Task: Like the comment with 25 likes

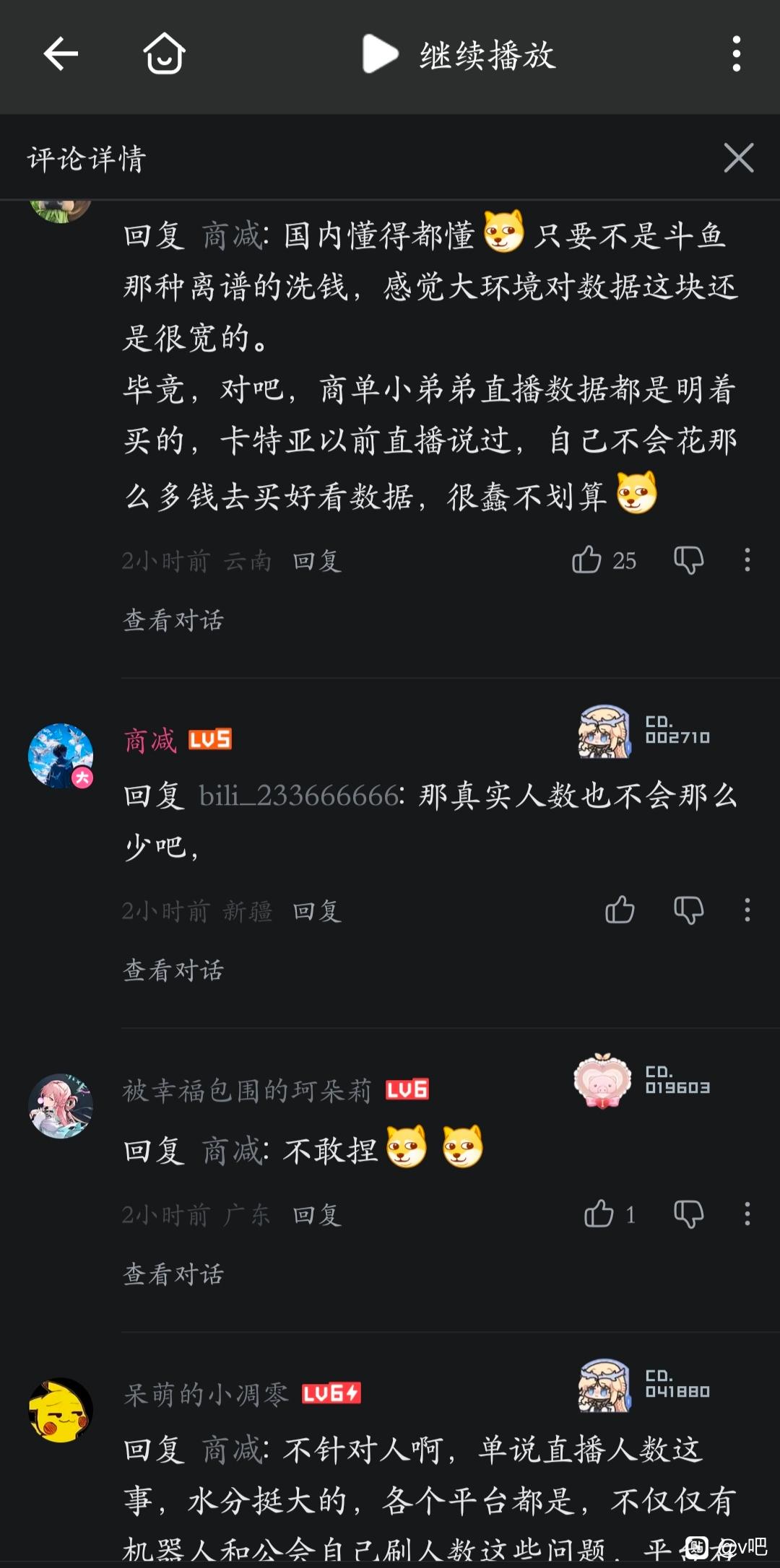Action: [587, 559]
